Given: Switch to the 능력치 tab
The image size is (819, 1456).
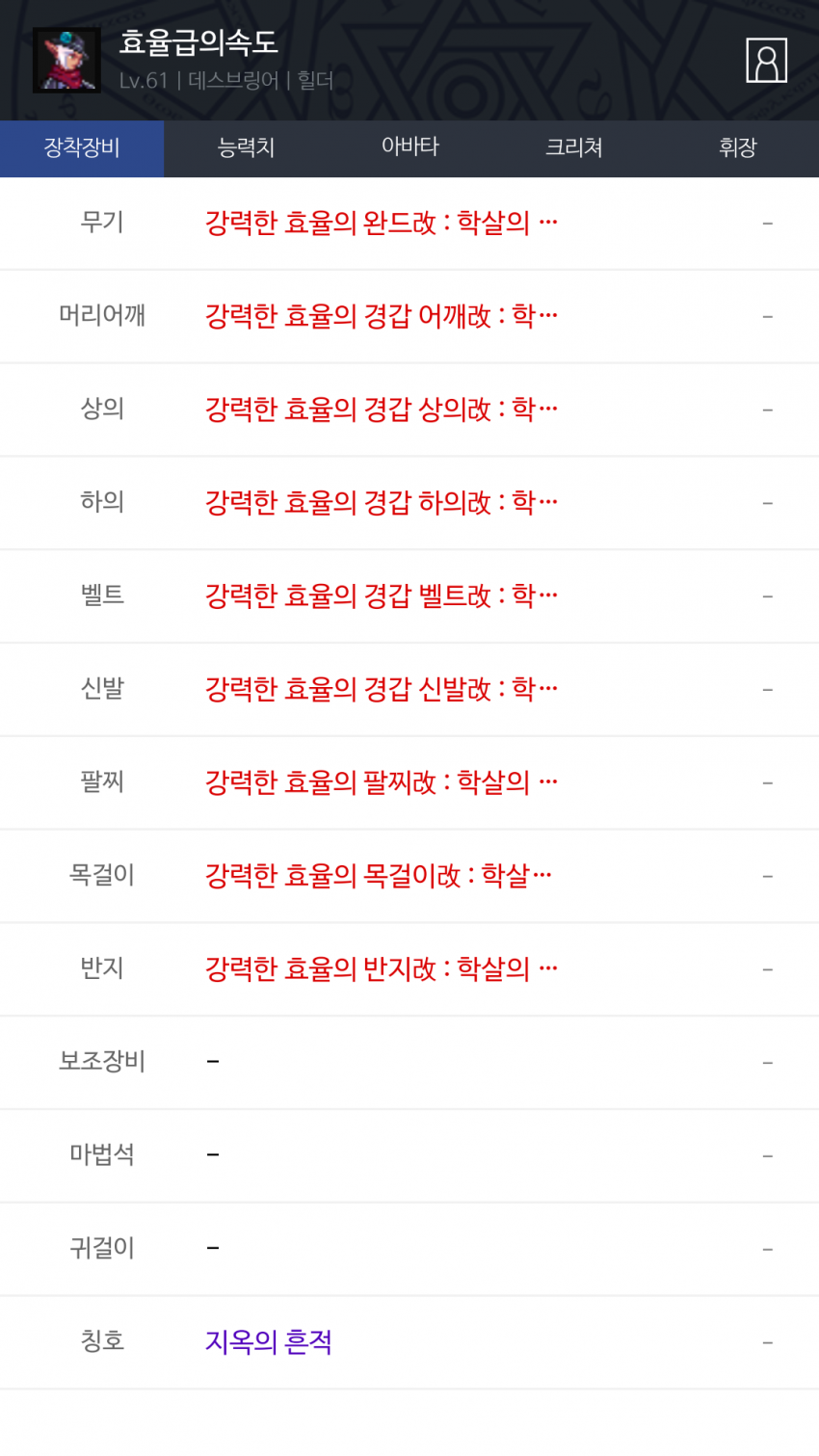Looking at the screenshot, I should click(246, 148).
